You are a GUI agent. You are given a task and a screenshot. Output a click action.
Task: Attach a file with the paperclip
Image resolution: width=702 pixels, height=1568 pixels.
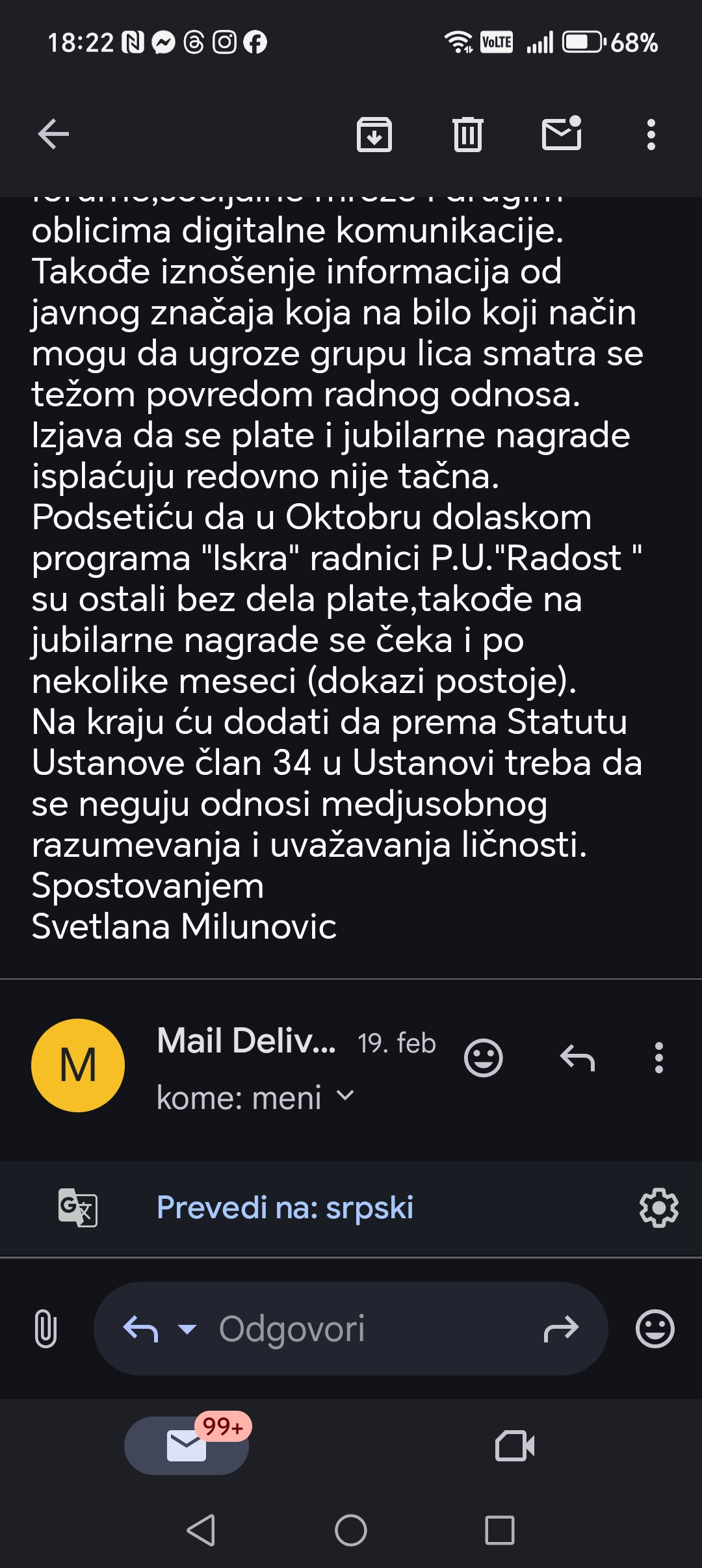45,1329
